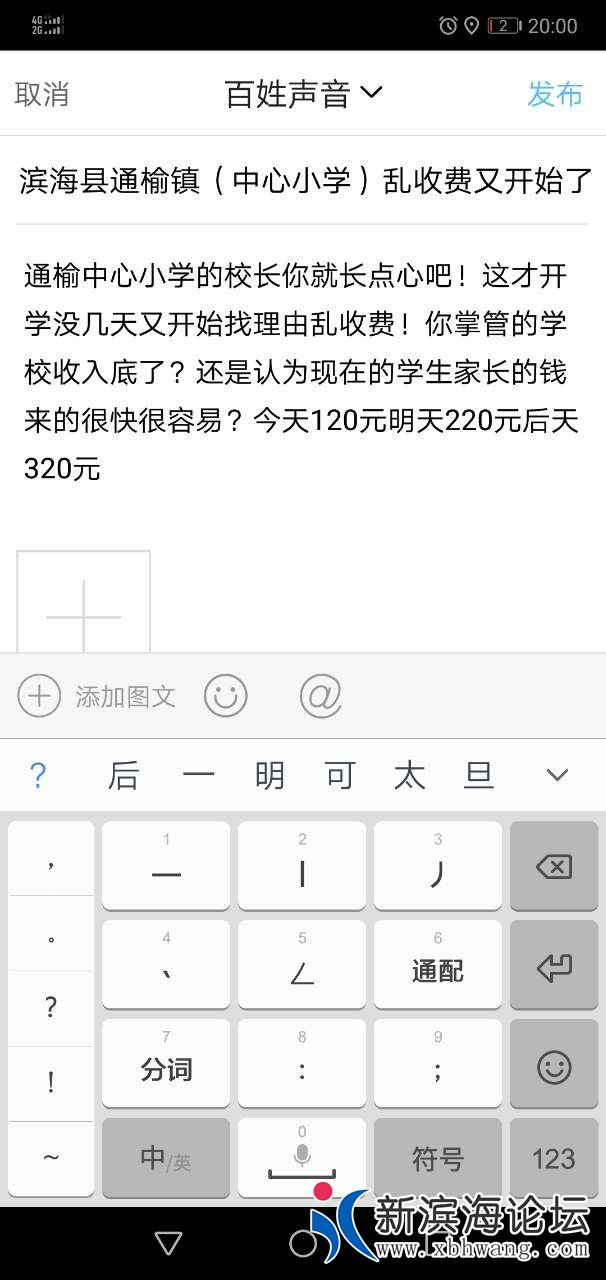Open the 符号 symbols keyboard
Screen dimensions: 606x1280
438,1159
